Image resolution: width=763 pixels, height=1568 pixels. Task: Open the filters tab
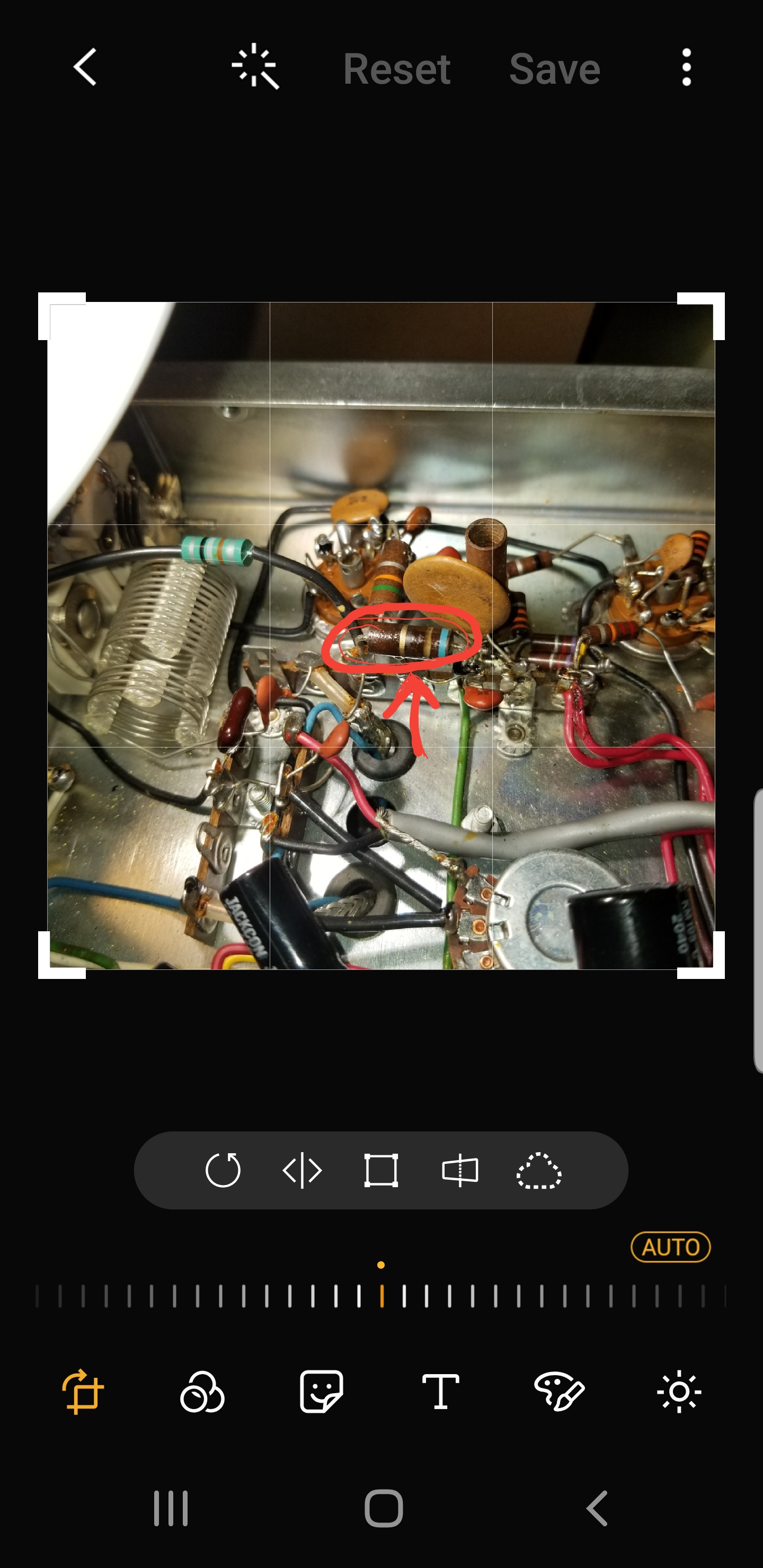click(x=202, y=1392)
